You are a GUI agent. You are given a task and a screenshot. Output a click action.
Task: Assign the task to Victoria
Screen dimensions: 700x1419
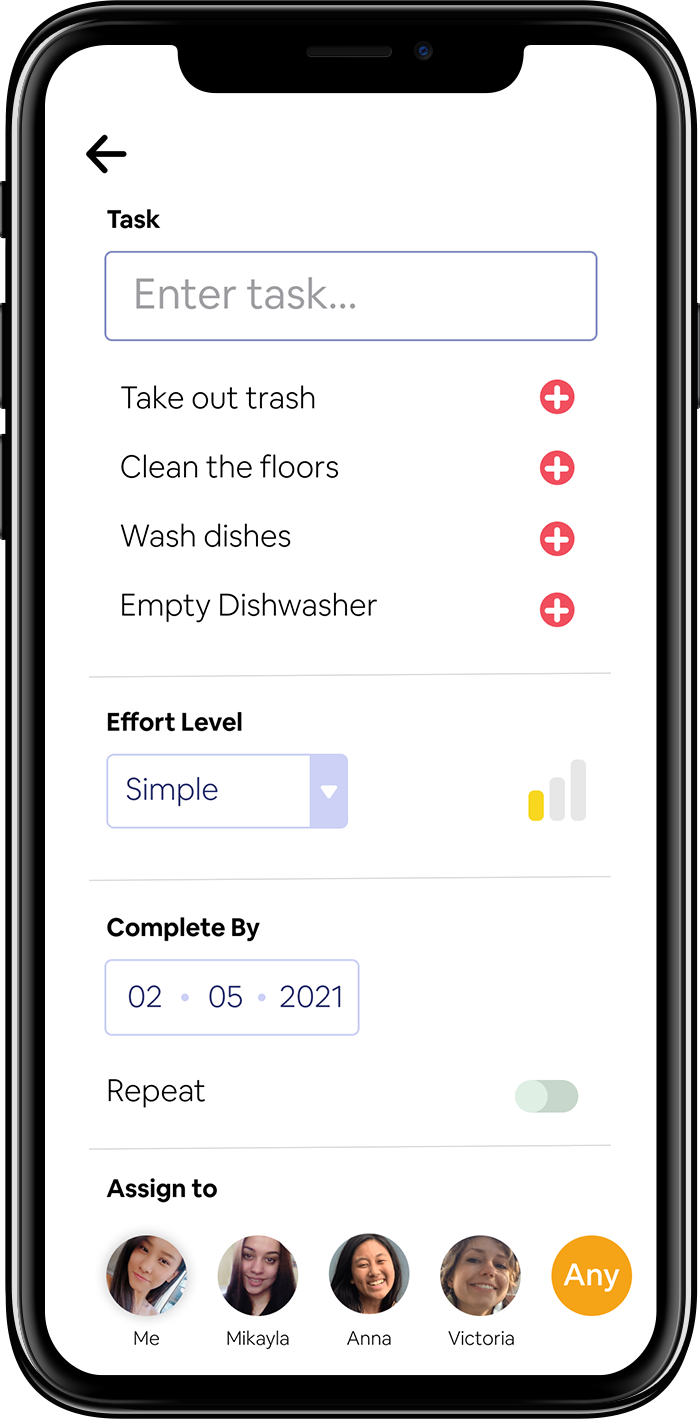[x=481, y=1276]
